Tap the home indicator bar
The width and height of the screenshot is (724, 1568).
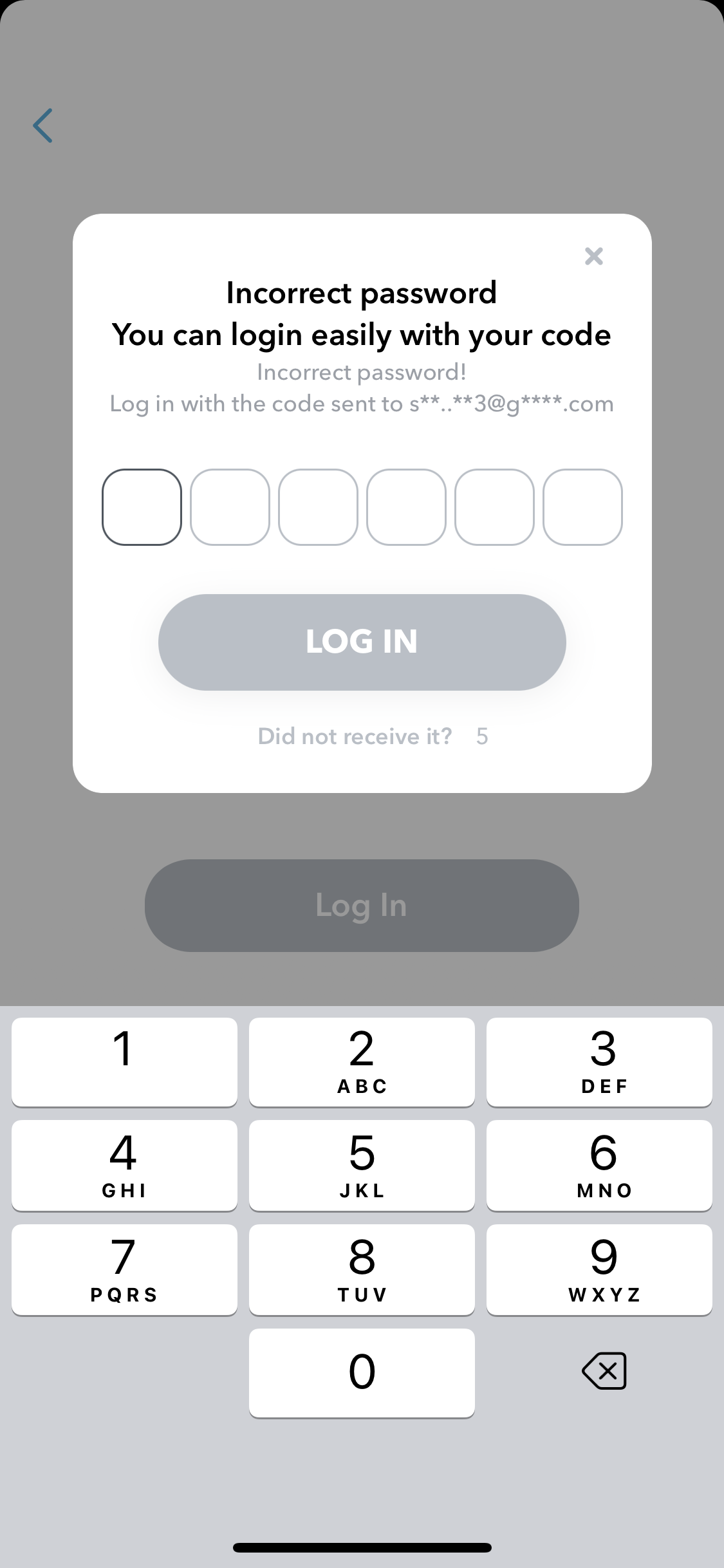point(362,1548)
